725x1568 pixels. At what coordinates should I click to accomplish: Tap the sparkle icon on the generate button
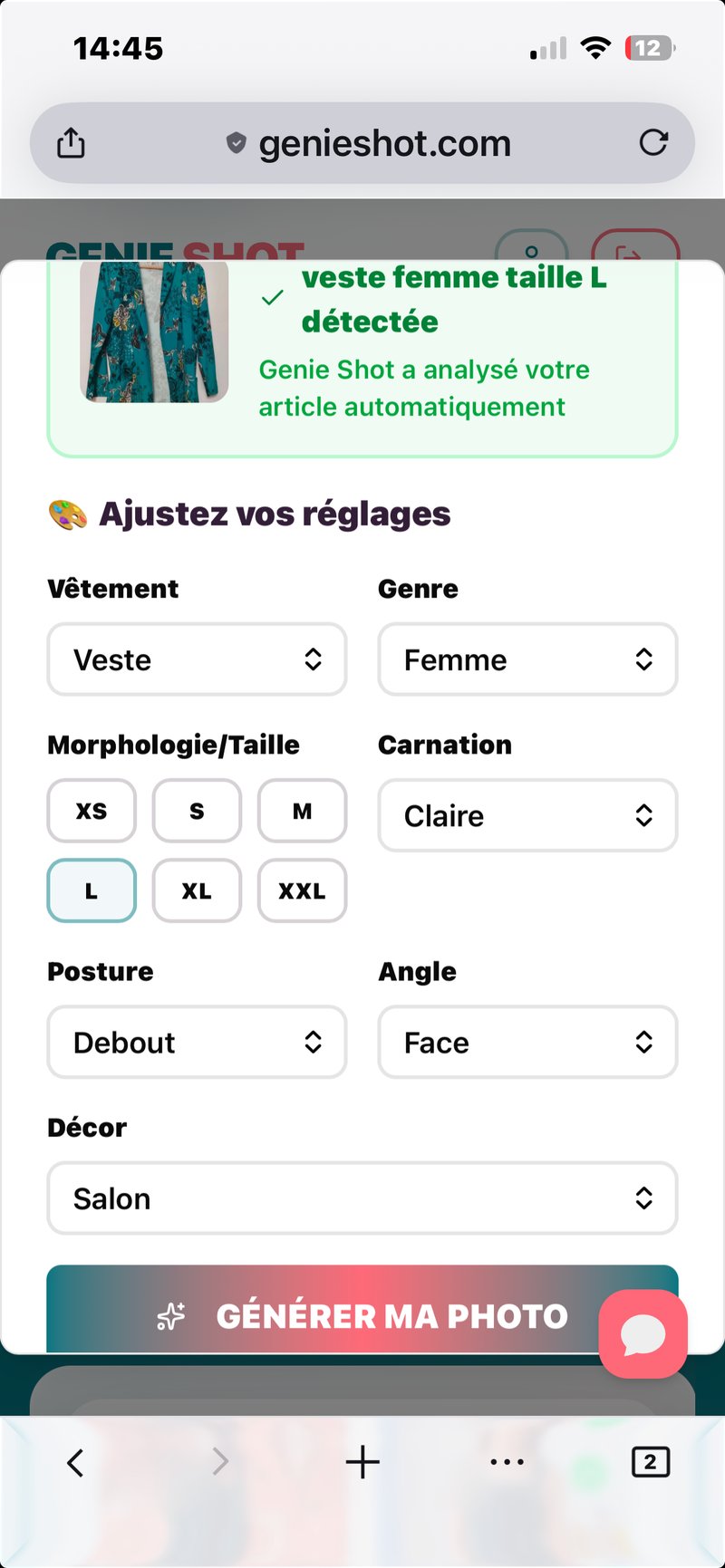coord(173,1315)
